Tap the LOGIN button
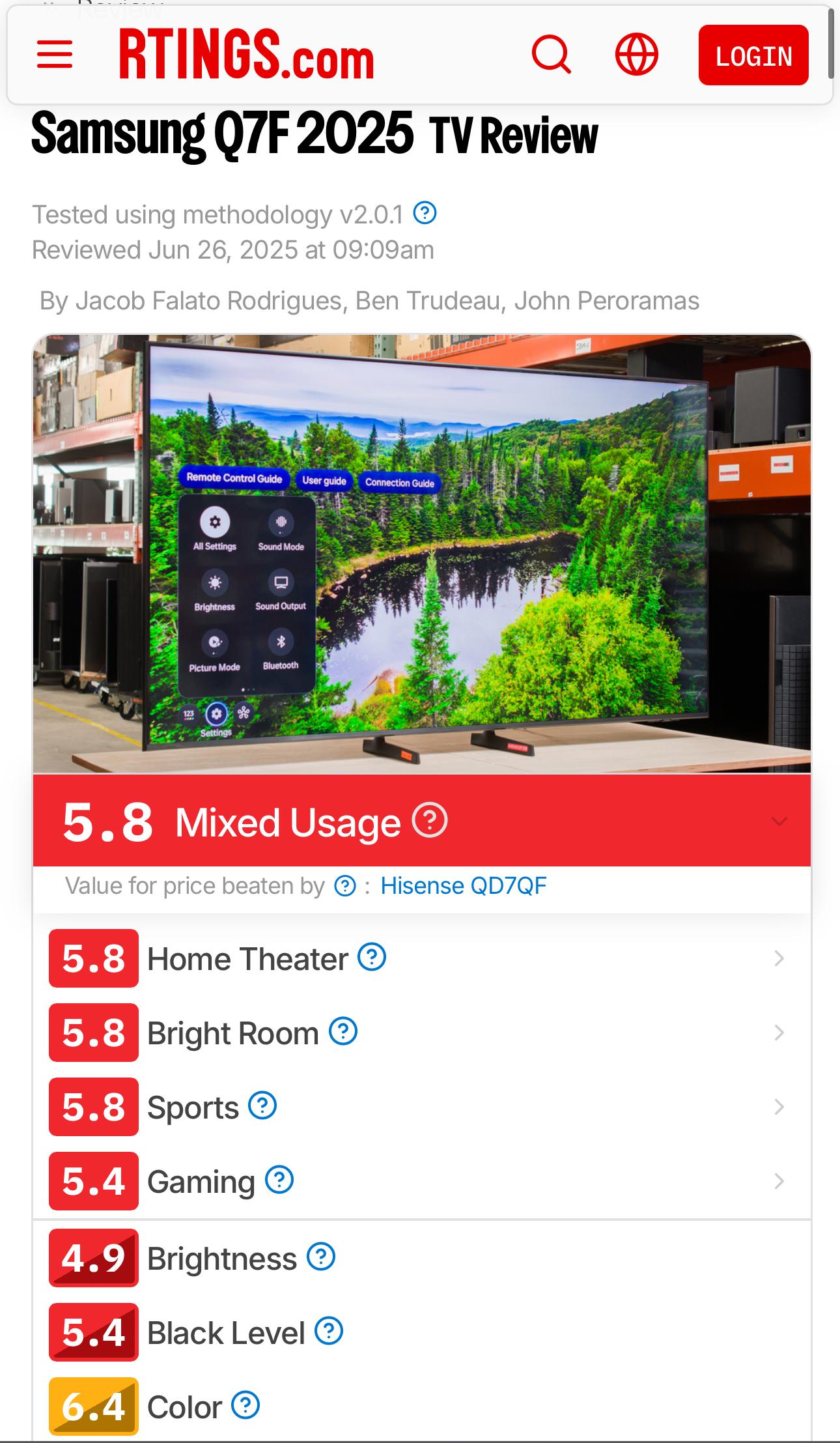Image resolution: width=840 pixels, height=1443 pixels. pos(753,55)
